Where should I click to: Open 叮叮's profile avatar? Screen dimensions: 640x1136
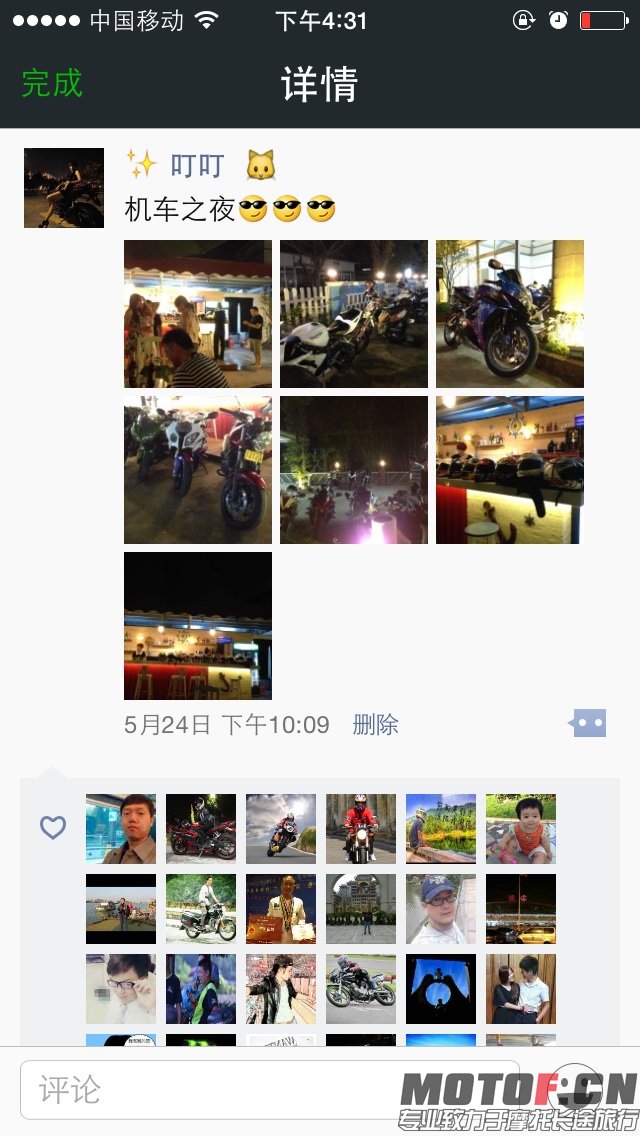pos(64,188)
